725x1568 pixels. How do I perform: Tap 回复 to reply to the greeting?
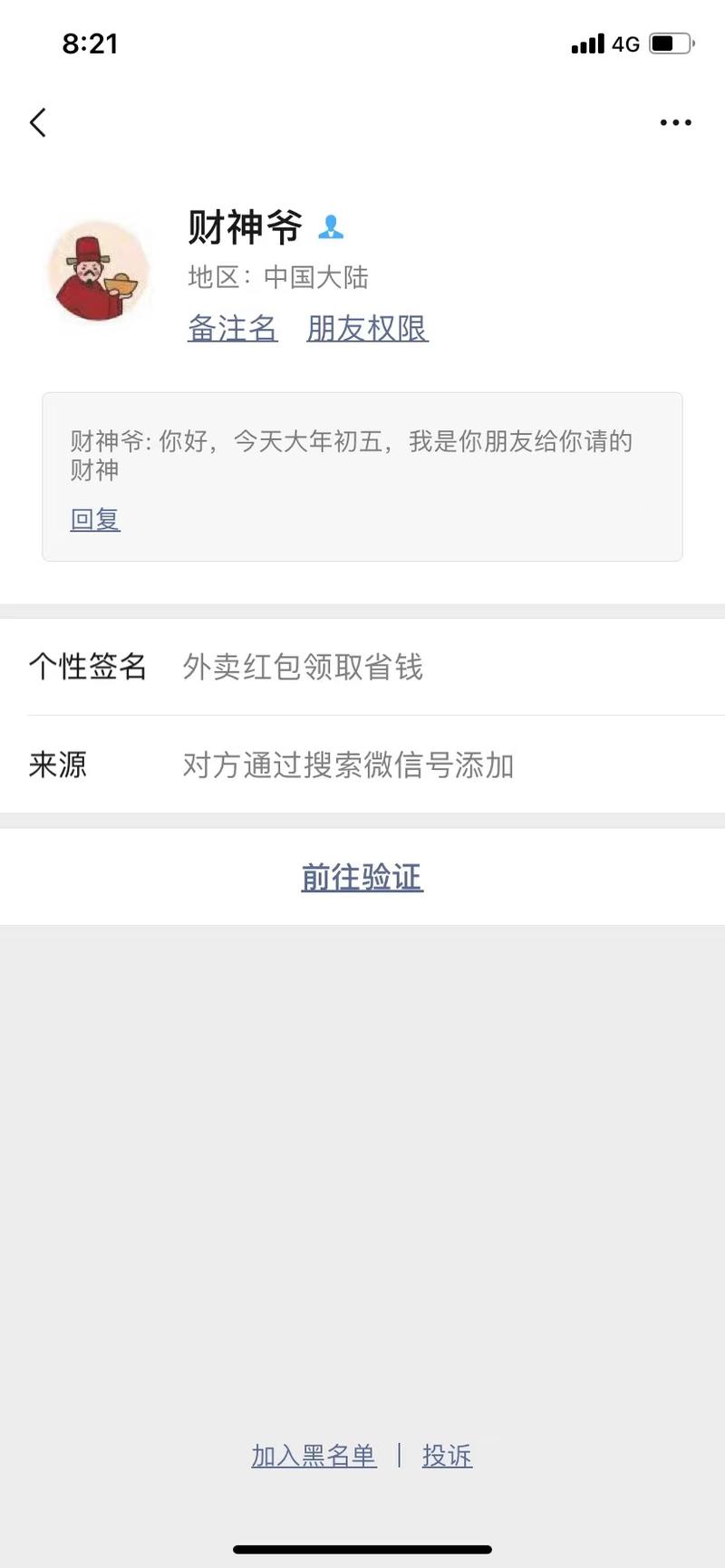(x=94, y=518)
